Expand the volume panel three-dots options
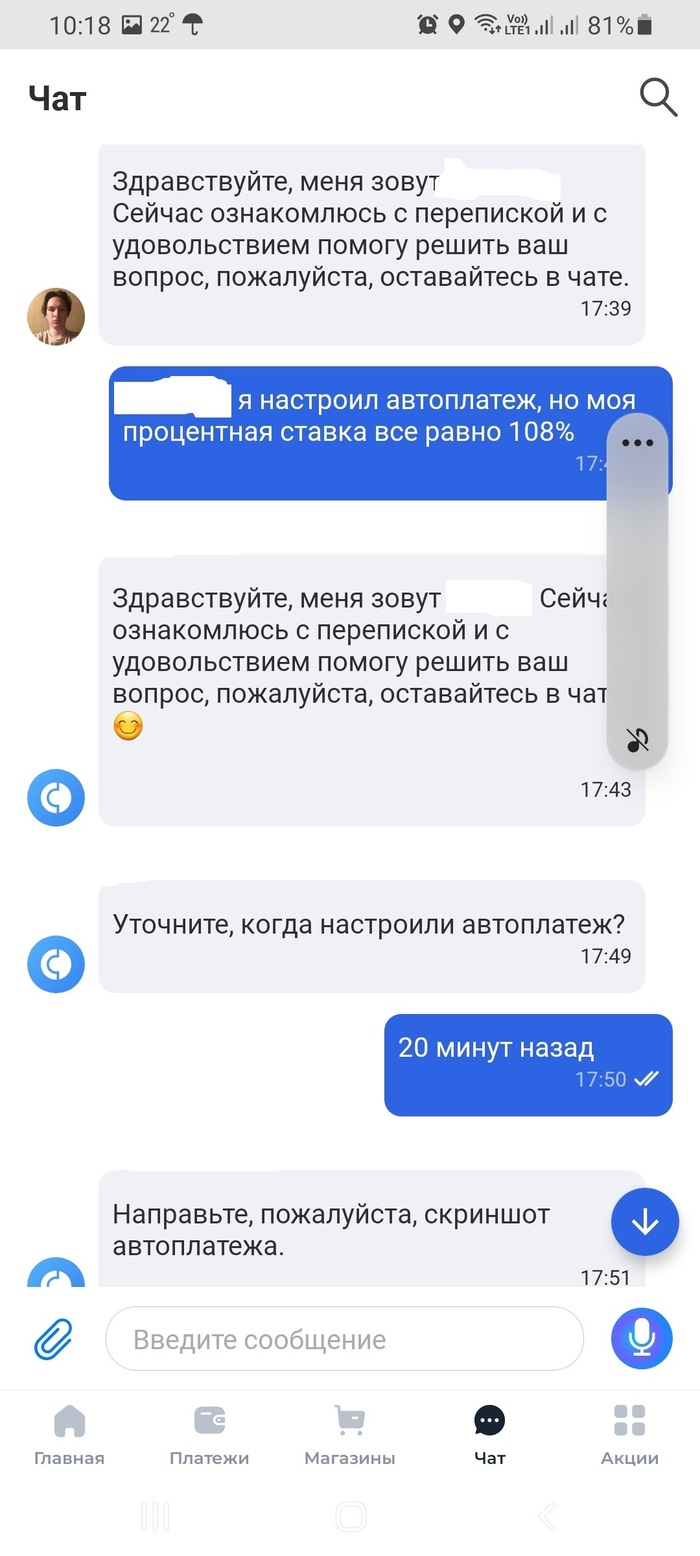 pyautogui.click(x=637, y=443)
